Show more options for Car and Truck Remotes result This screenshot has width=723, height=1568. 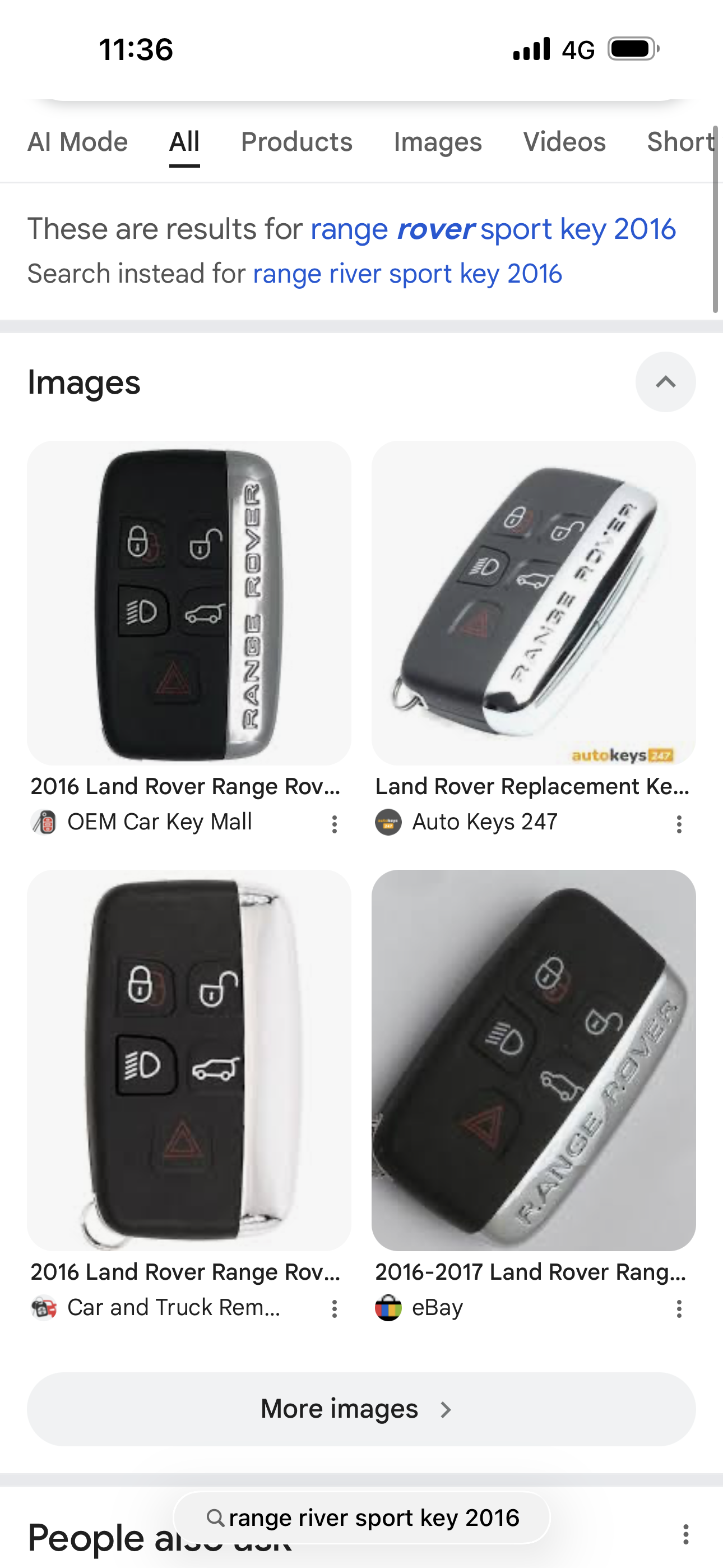click(x=334, y=1309)
